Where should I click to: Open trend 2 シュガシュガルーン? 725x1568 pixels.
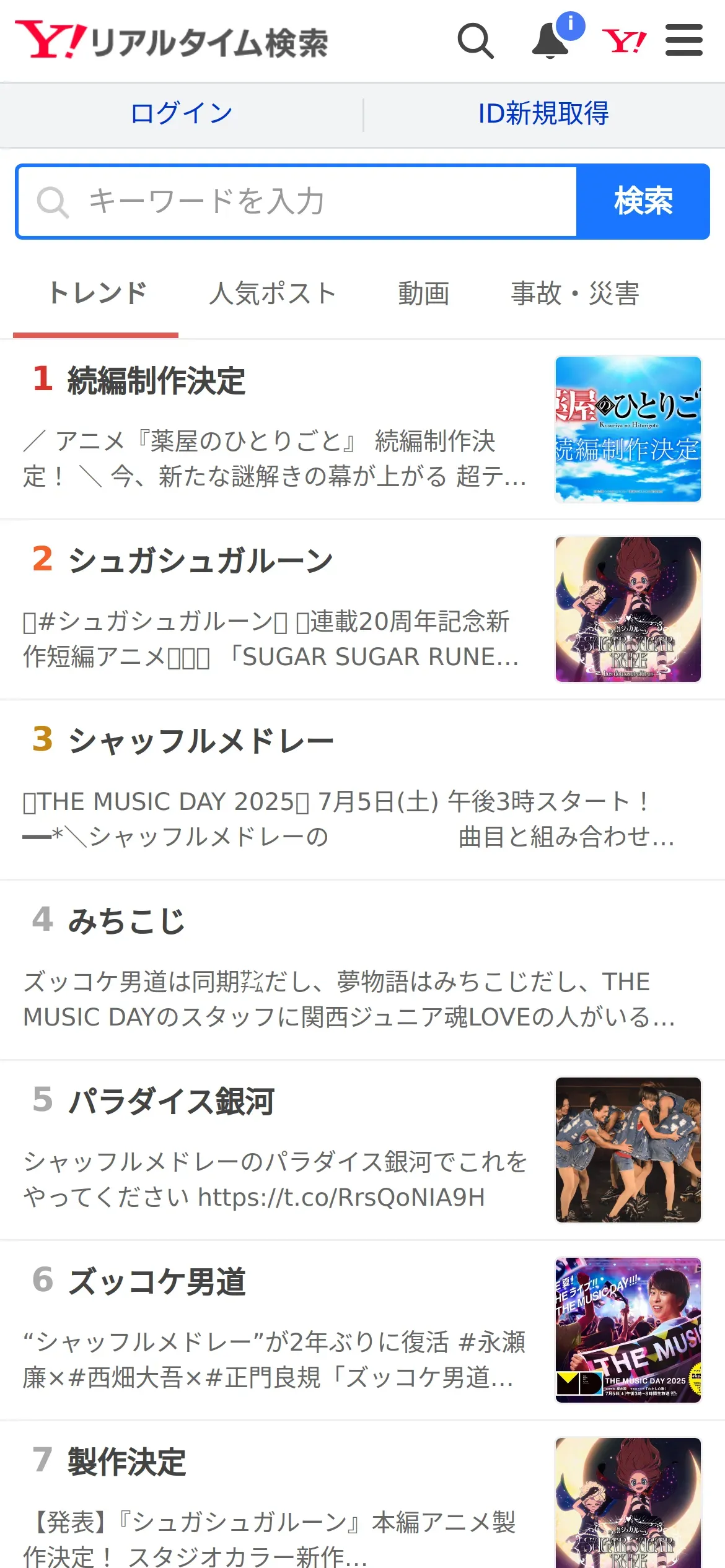[200, 560]
